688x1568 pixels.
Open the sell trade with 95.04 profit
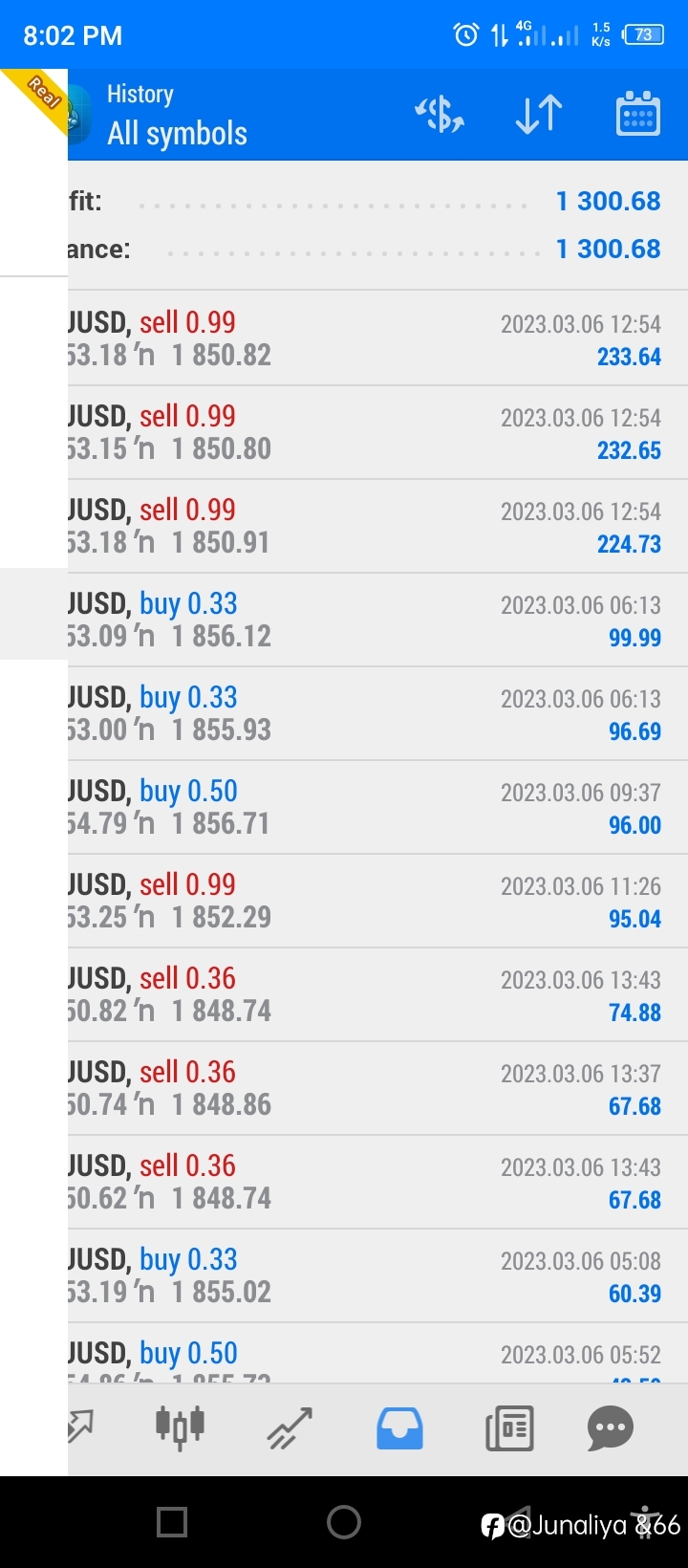(377, 901)
